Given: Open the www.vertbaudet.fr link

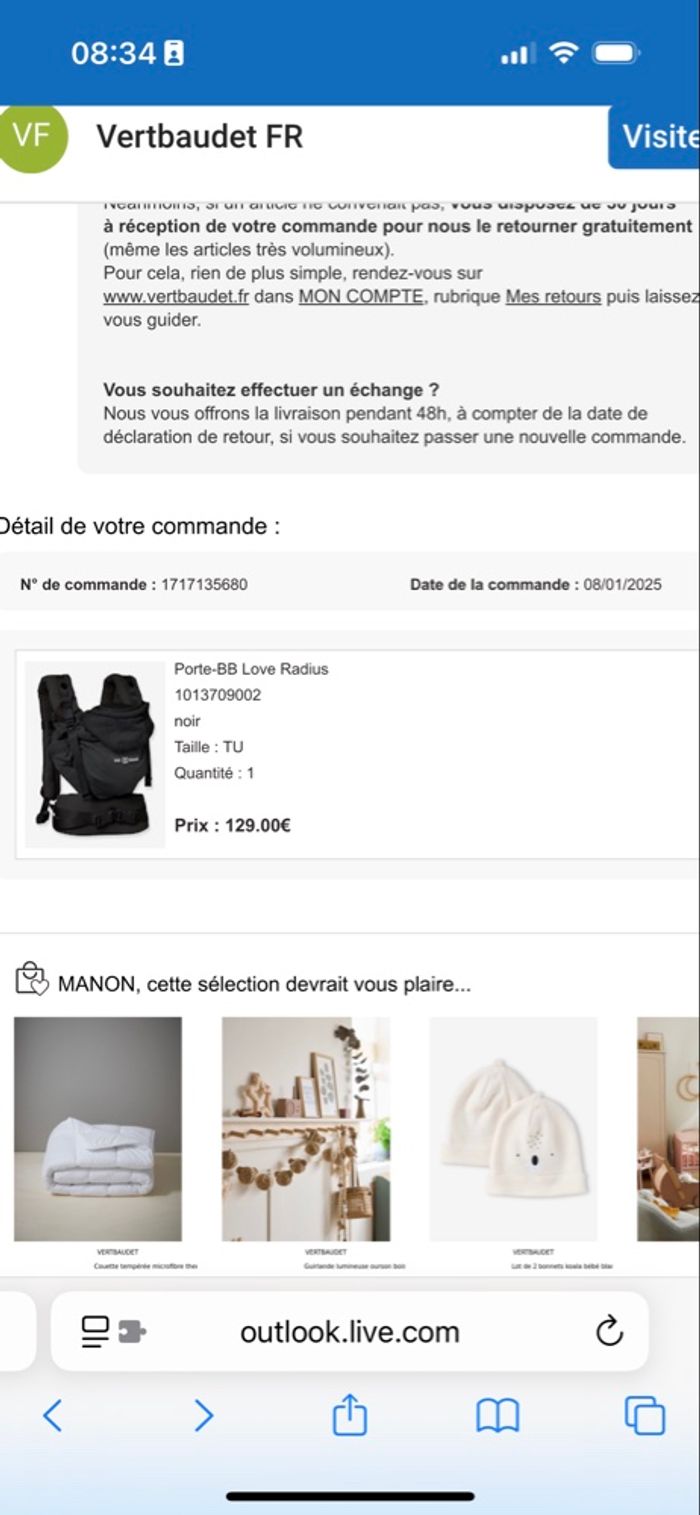Looking at the screenshot, I should (x=175, y=297).
